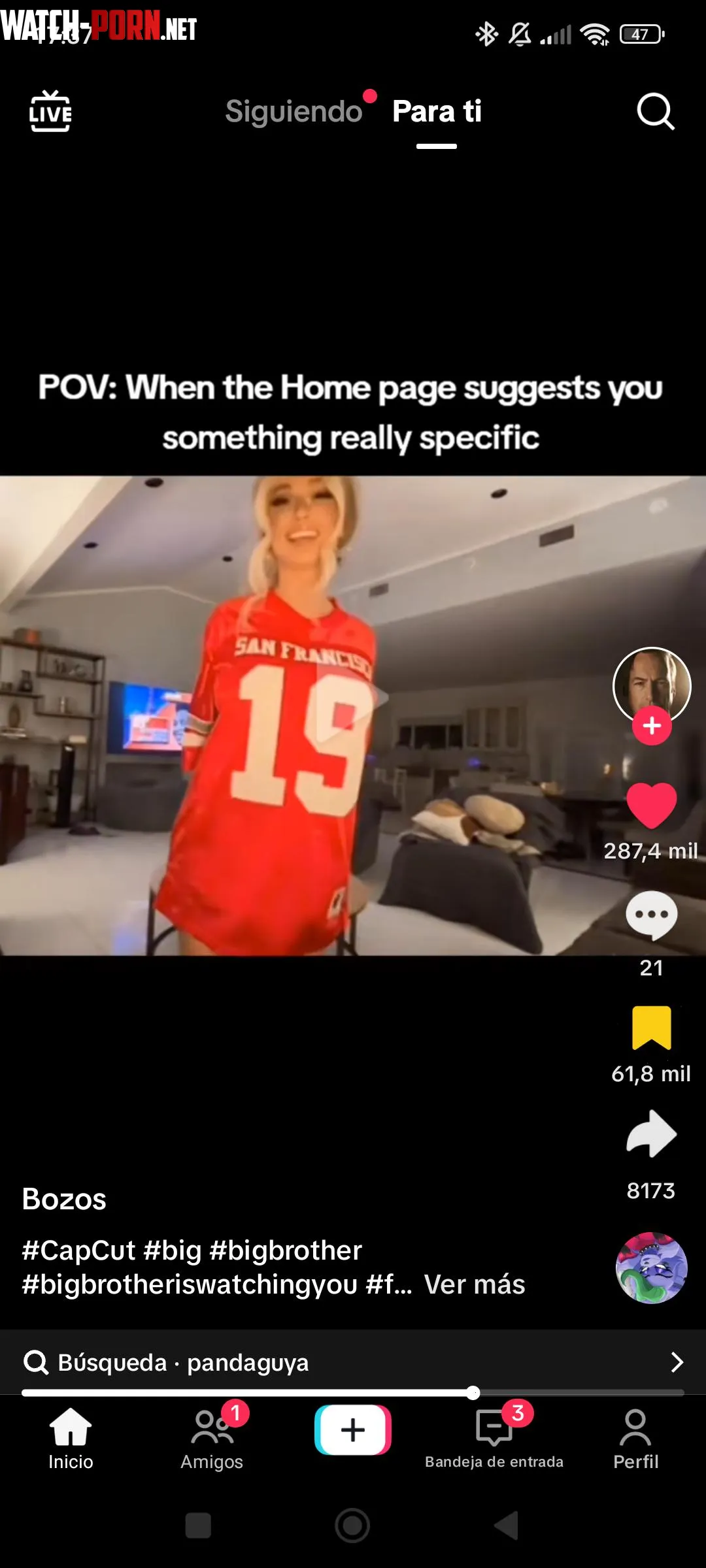Switch to the Siguiendo tab
The width and height of the screenshot is (706, 1568).
click(294, 112)
